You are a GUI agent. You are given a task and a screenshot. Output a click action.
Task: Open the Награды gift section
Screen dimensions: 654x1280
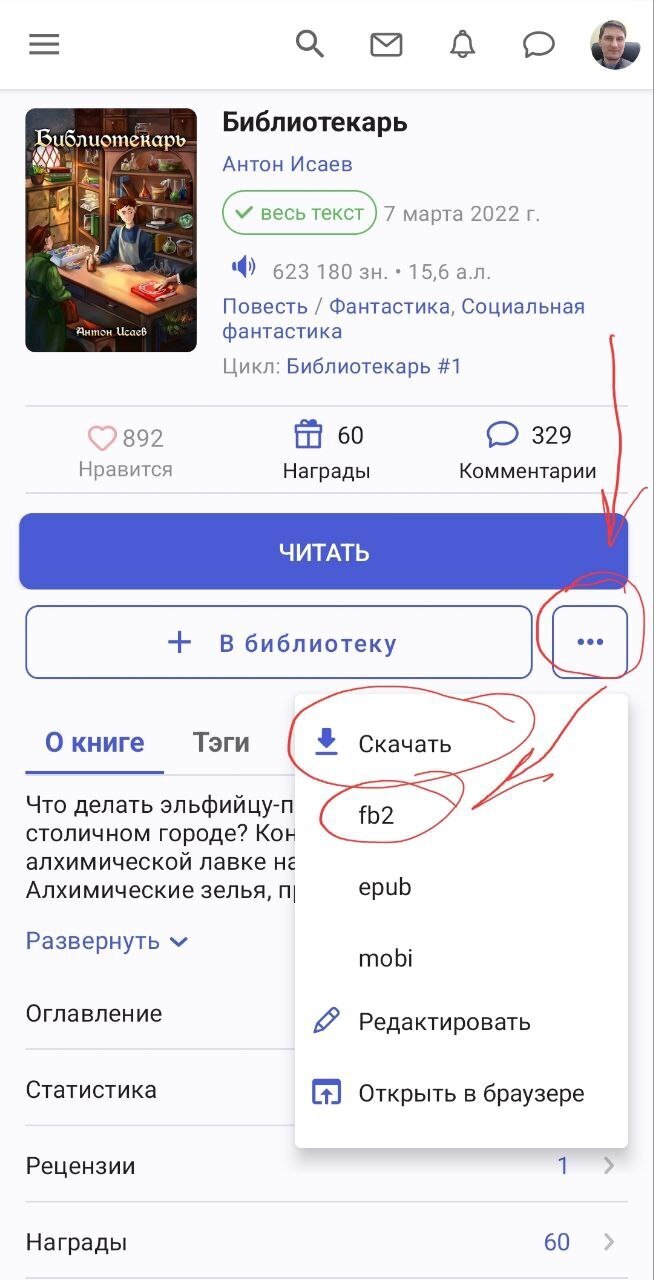(x=326, y=450)
